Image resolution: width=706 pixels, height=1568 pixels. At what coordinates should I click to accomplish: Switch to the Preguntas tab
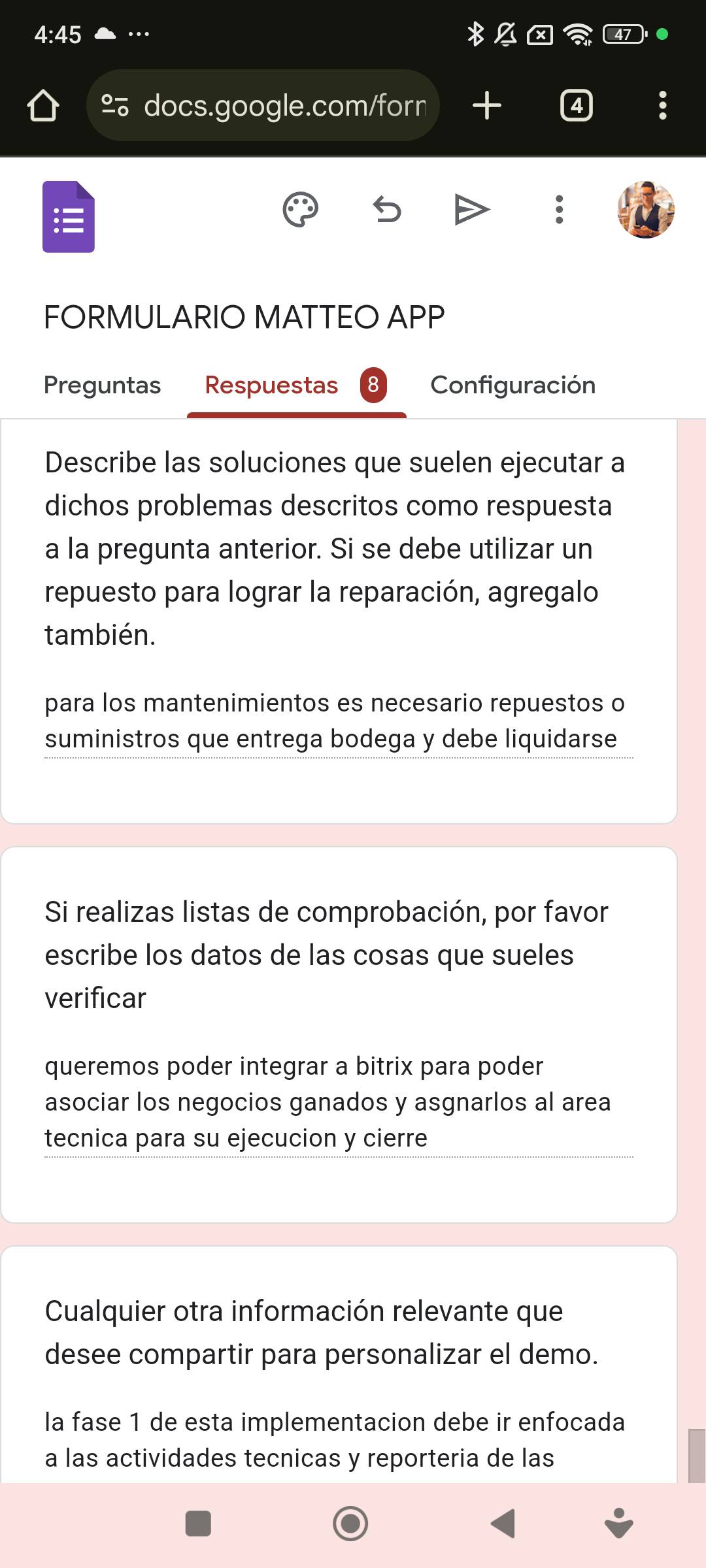click(x=102, y=385)
